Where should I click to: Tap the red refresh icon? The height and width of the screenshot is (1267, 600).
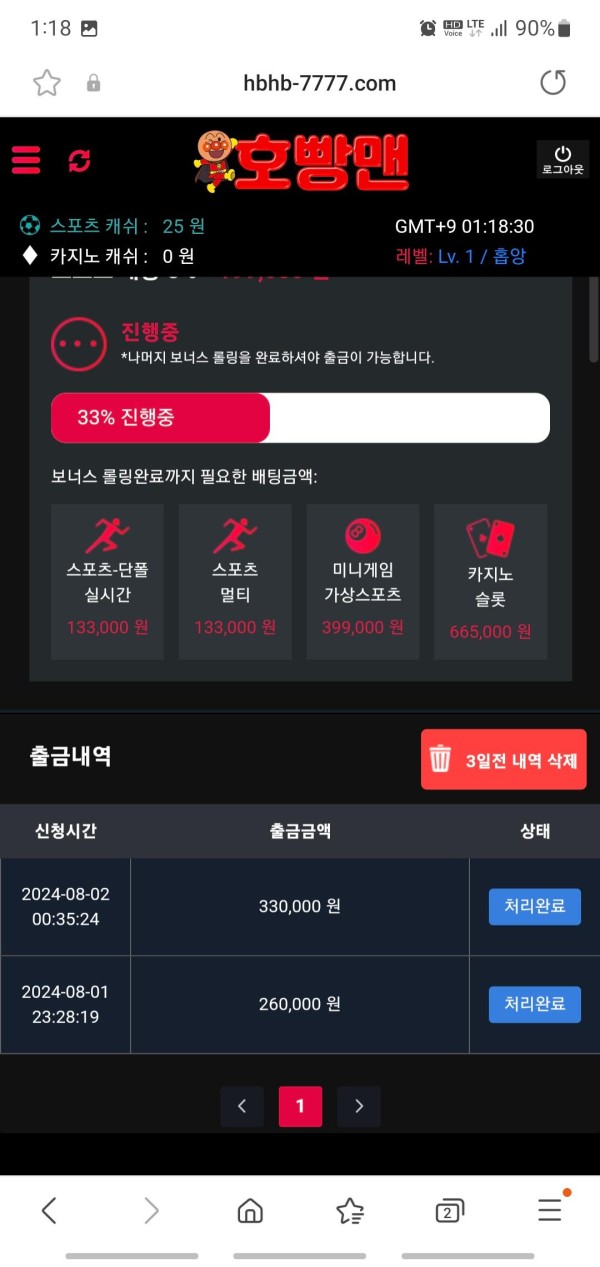[x=79, y=160]
